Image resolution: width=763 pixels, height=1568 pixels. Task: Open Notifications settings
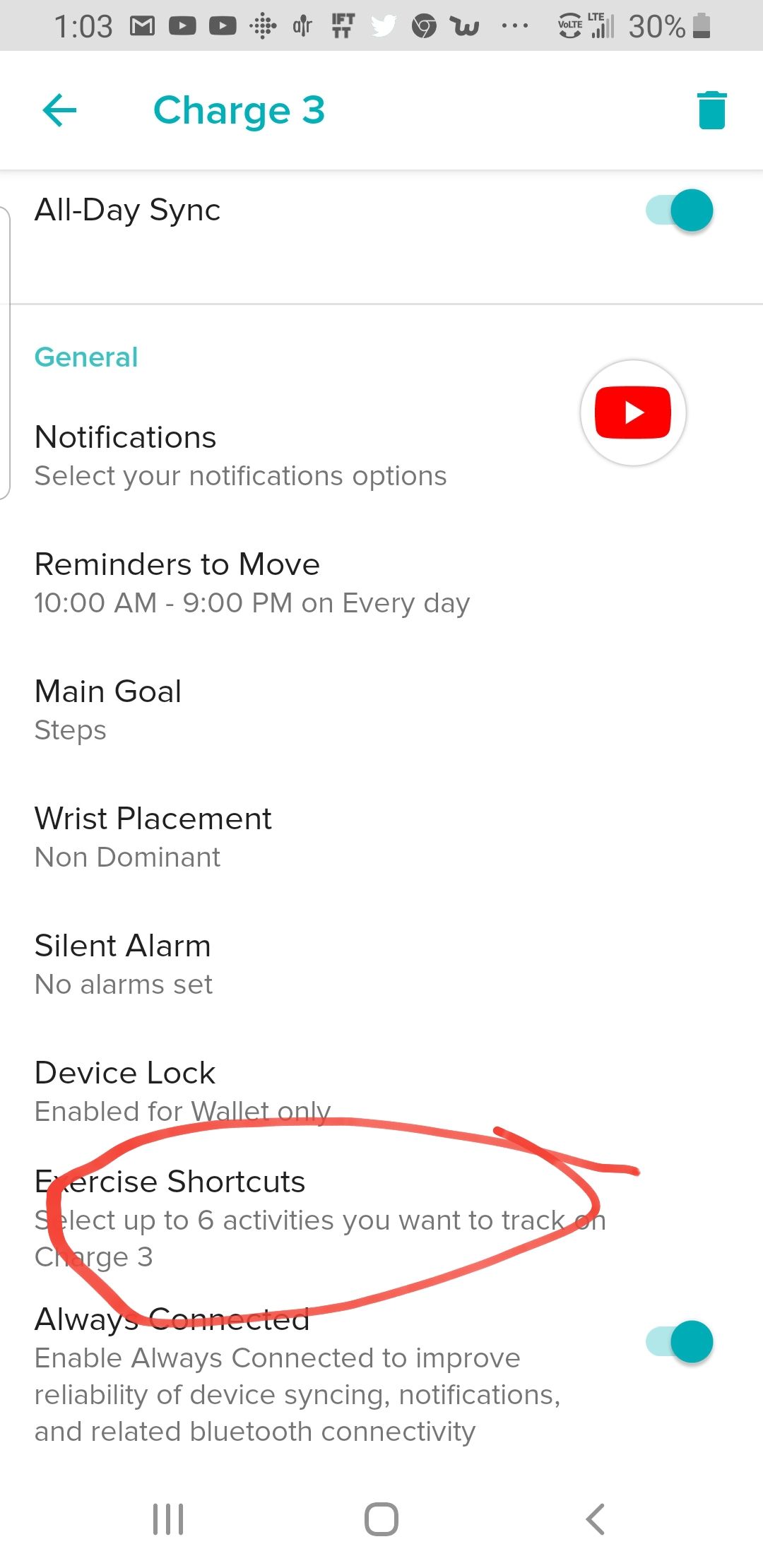coord(381,456)
